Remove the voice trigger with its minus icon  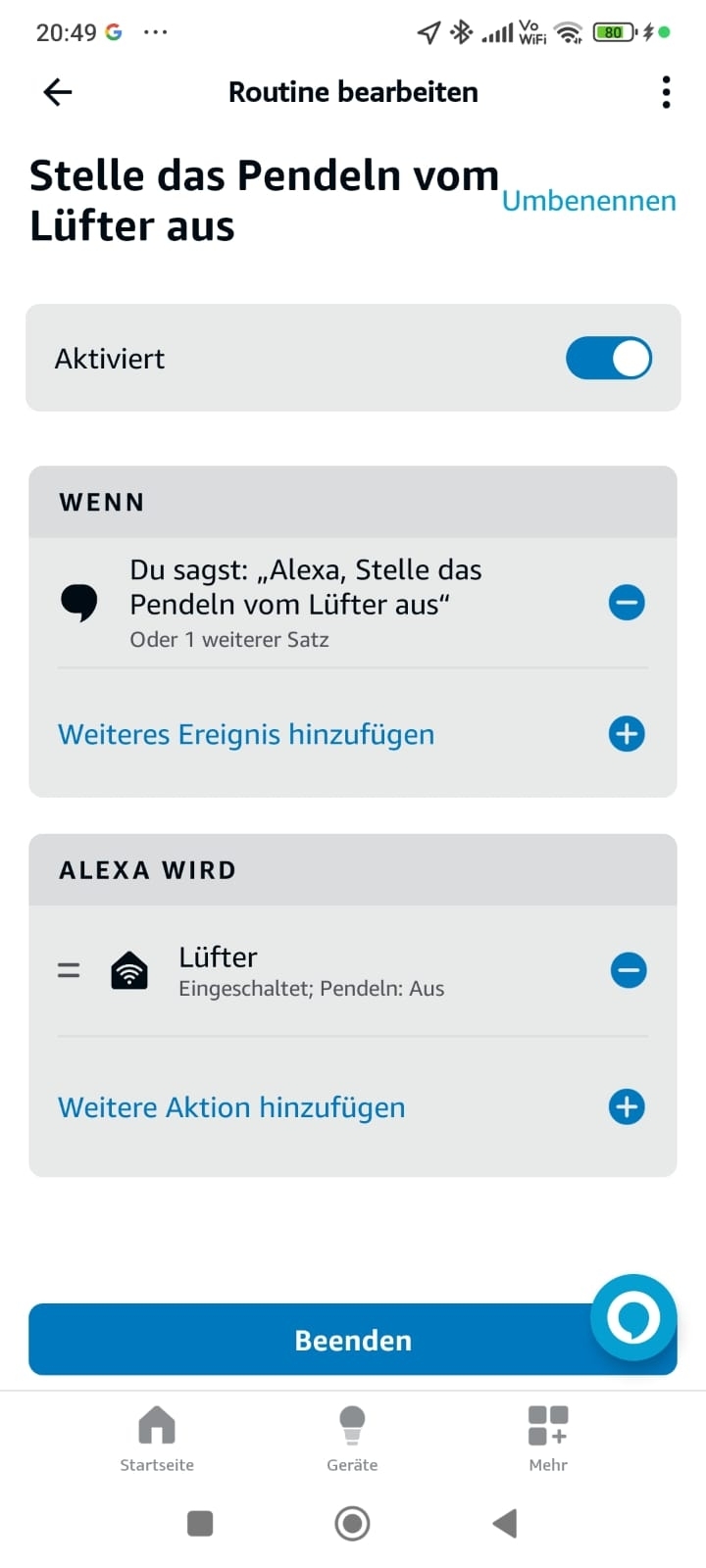[627, 602]
